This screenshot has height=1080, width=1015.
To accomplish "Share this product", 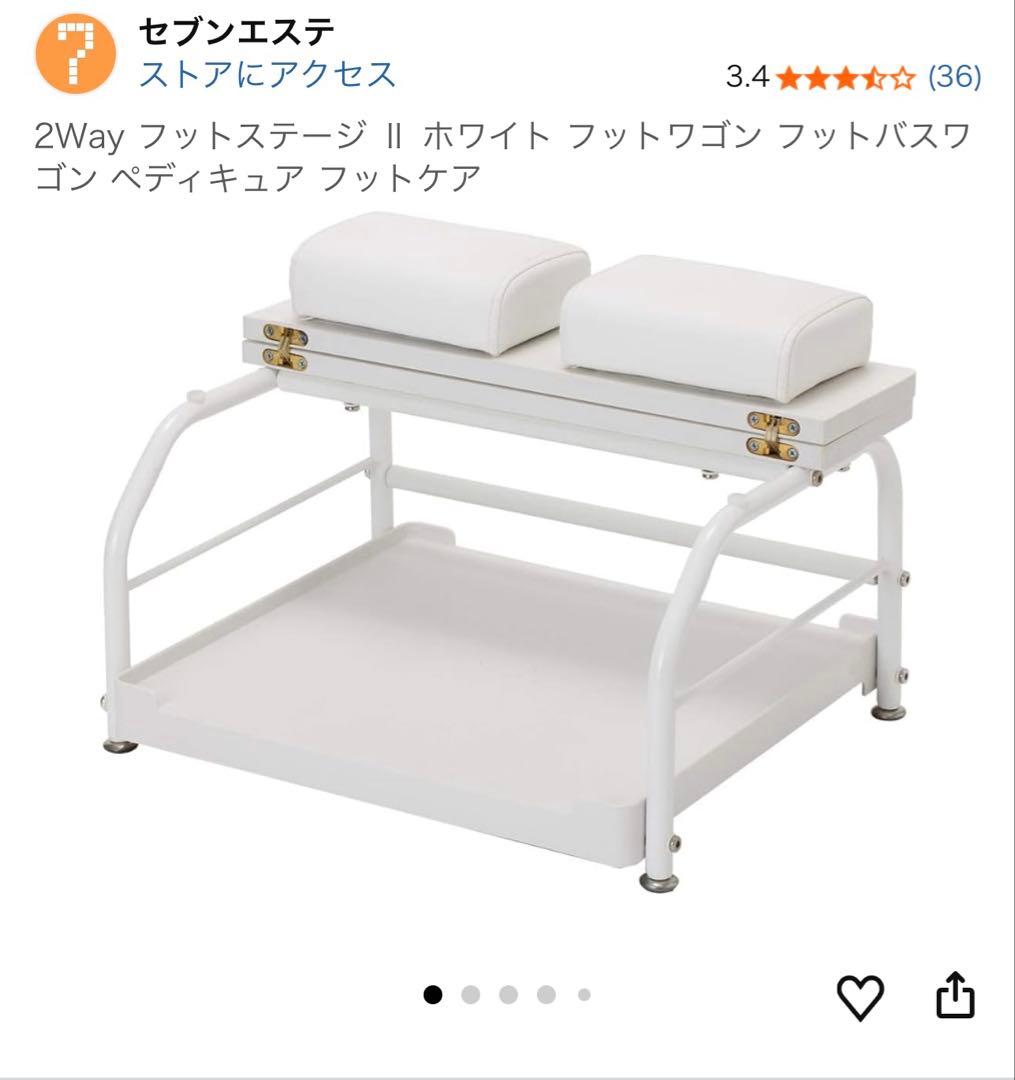I will pyautogui.click(x=954, y=997).
